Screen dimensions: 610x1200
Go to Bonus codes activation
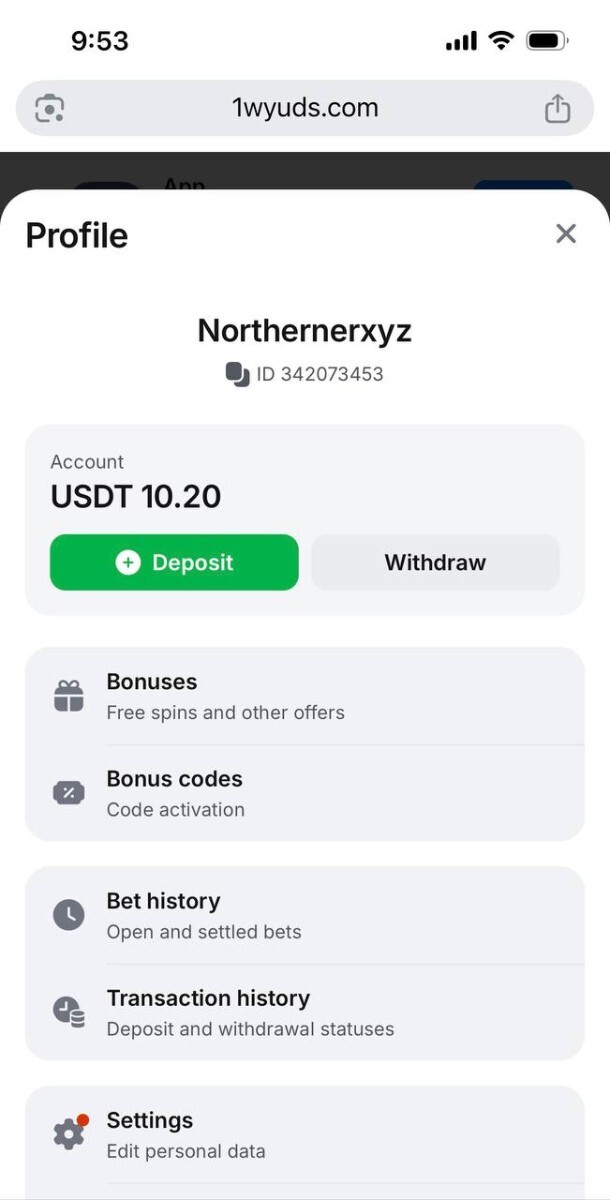[x=304, y=793]
